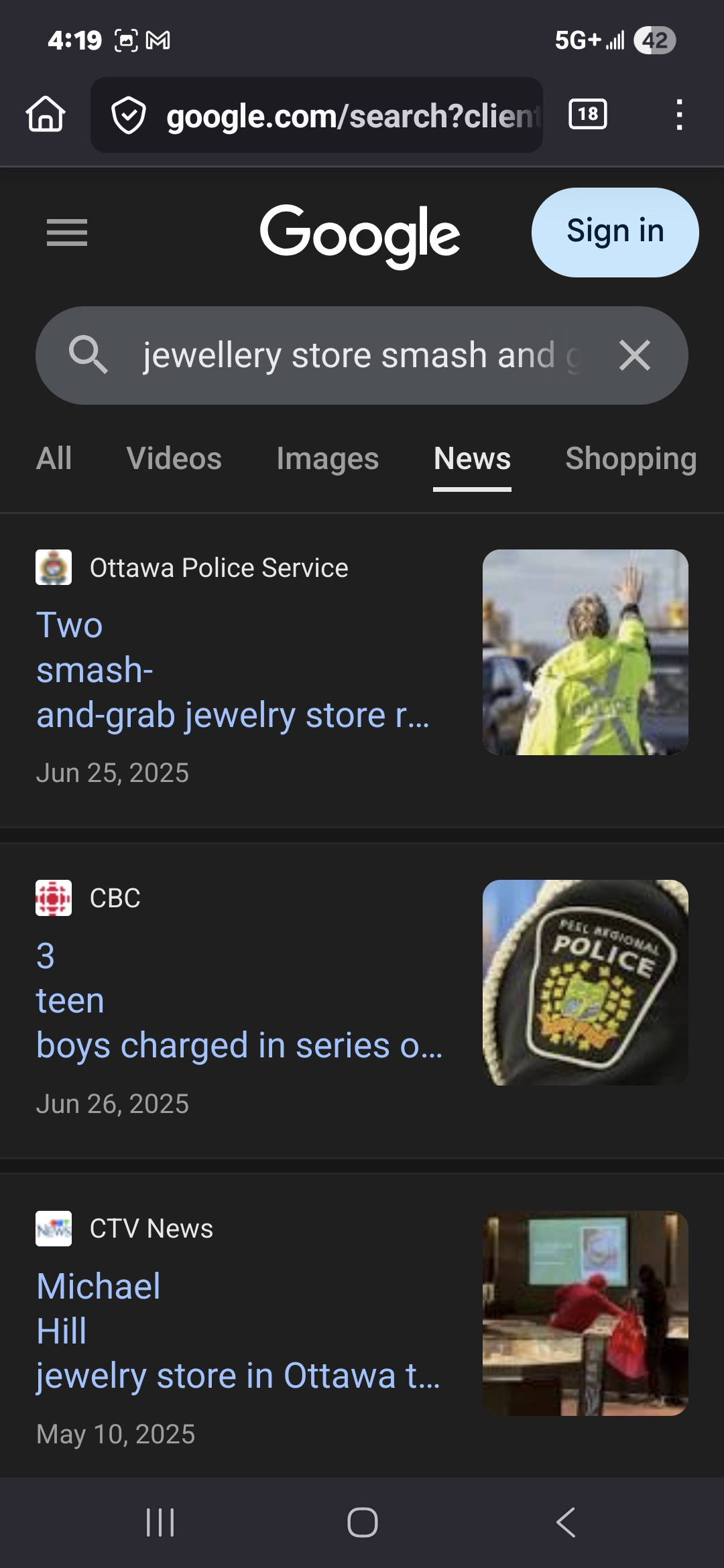Switch to the Videos tab
This screenshot has width=724, height=1568.
click(174, 459)
